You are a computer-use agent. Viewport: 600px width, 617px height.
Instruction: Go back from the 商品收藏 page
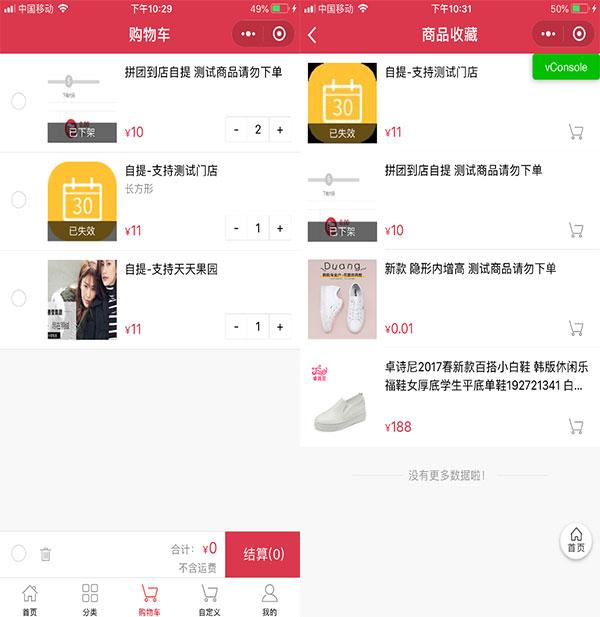tap(313, 34)
